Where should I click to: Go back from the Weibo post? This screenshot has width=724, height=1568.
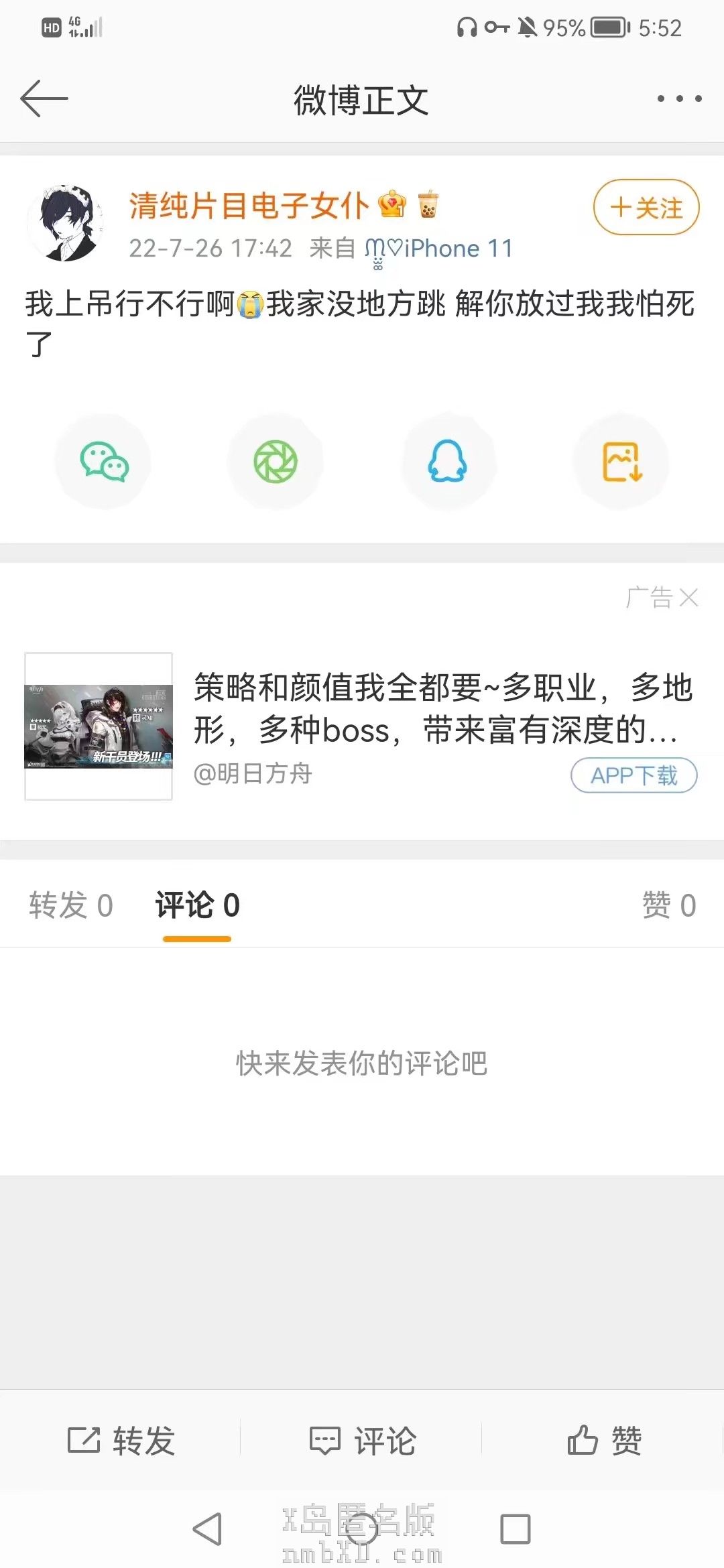point(44,99)
